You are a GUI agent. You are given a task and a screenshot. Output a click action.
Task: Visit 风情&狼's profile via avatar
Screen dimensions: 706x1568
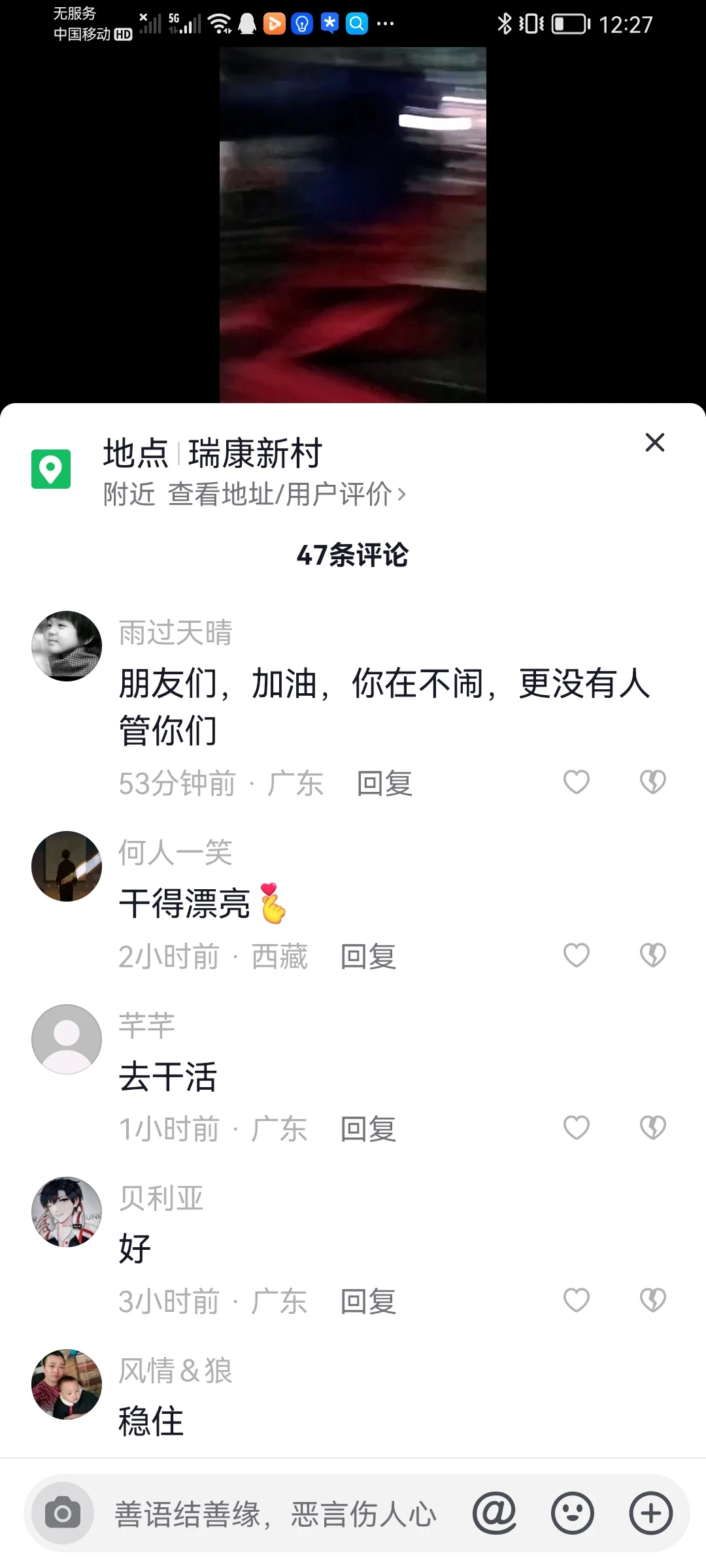point(67,1384)
